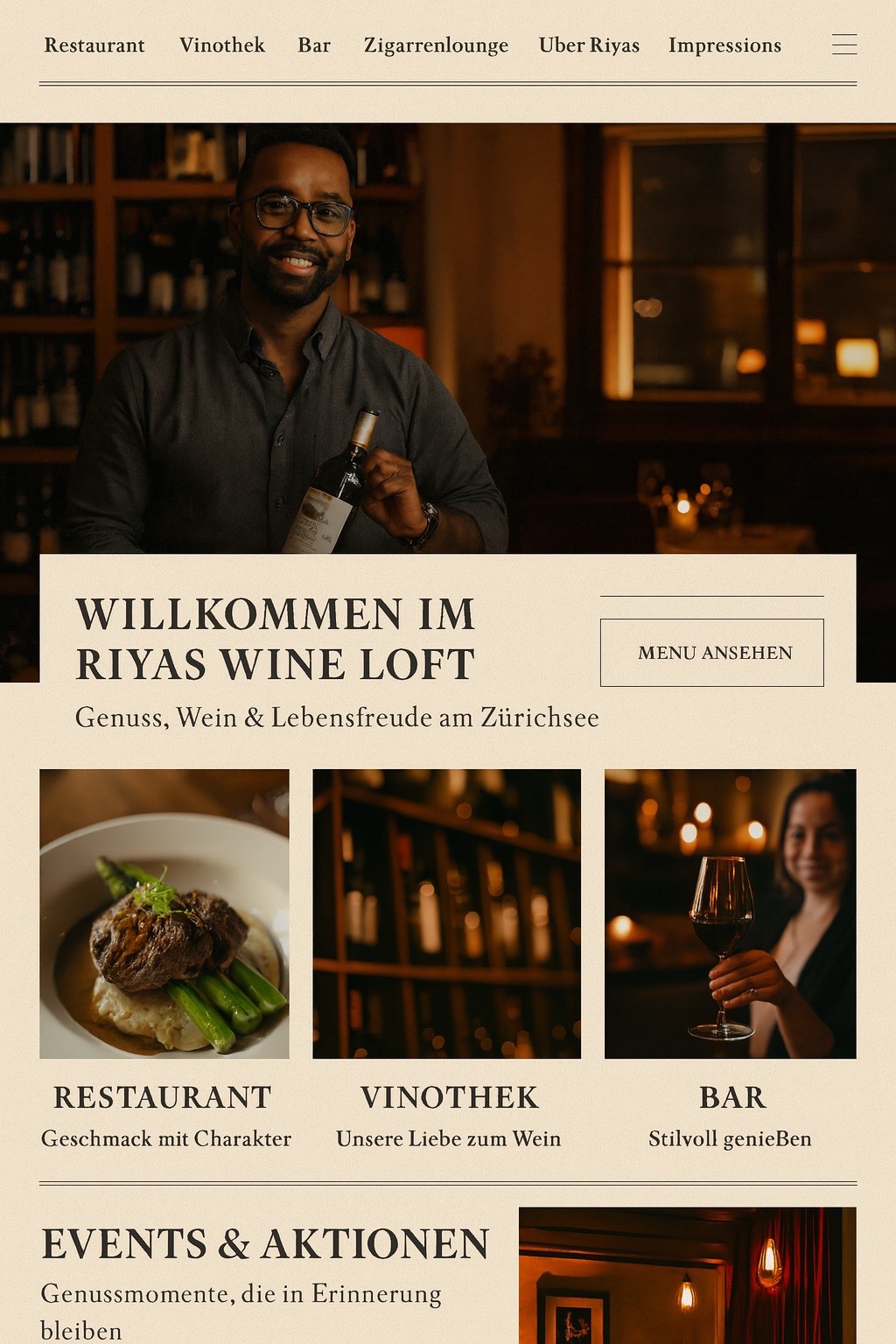The image size is (896, 1344).
Task: Navigate to Uber Riyas
Action: click(590, 45)
